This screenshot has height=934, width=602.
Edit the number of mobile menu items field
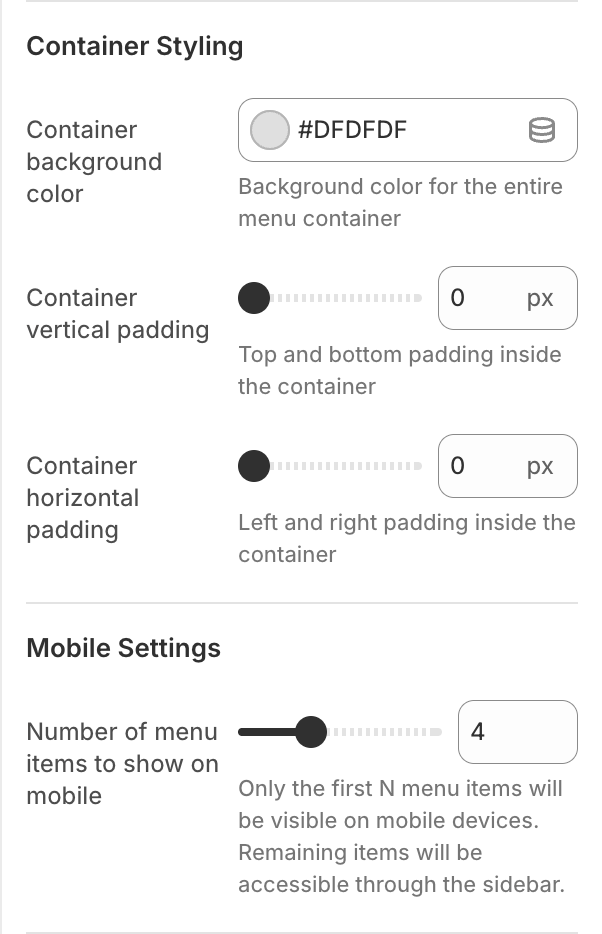point(516,732)
